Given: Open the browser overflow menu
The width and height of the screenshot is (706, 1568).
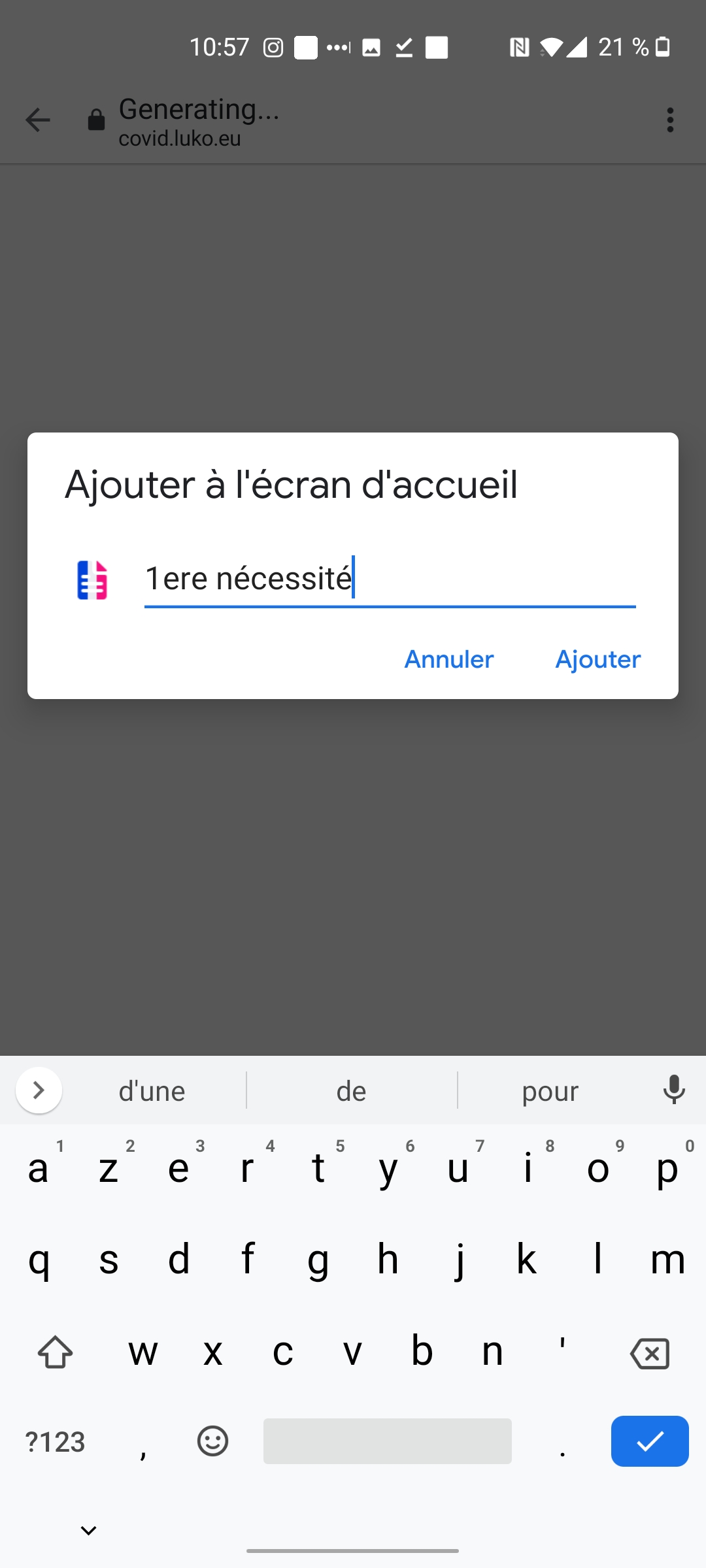Looking at the screenshot, I should tap(670, 120).
